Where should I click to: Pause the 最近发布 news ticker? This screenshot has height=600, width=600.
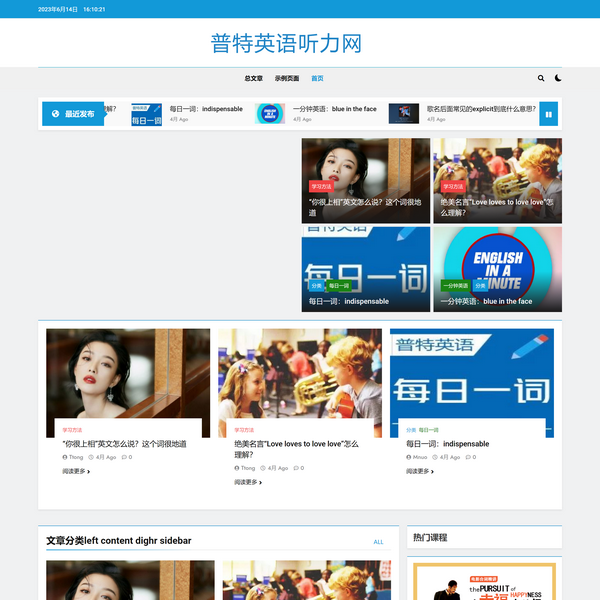[548, 114]
